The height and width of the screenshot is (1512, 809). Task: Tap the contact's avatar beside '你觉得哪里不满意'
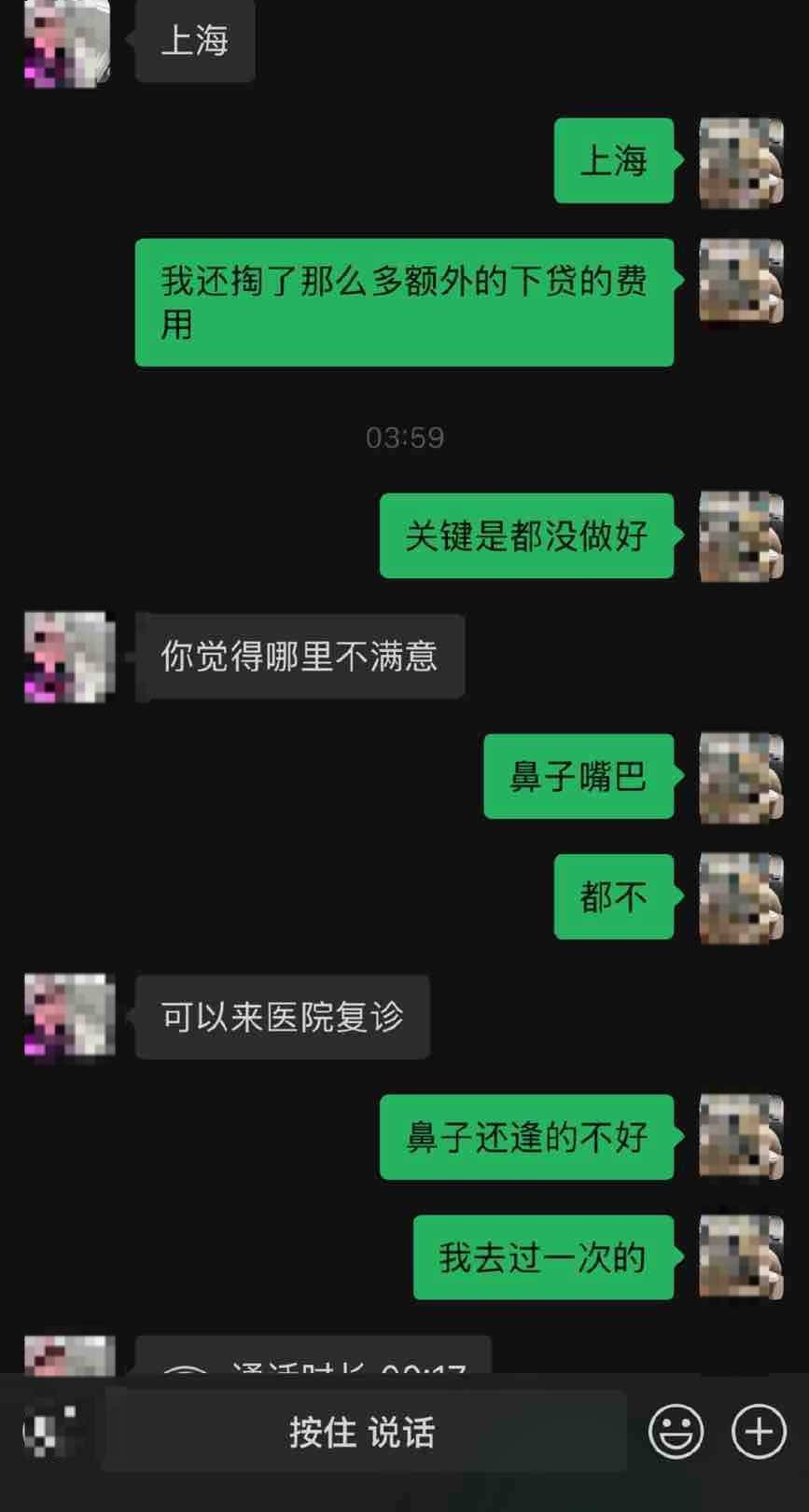click(x=67, y=656)
